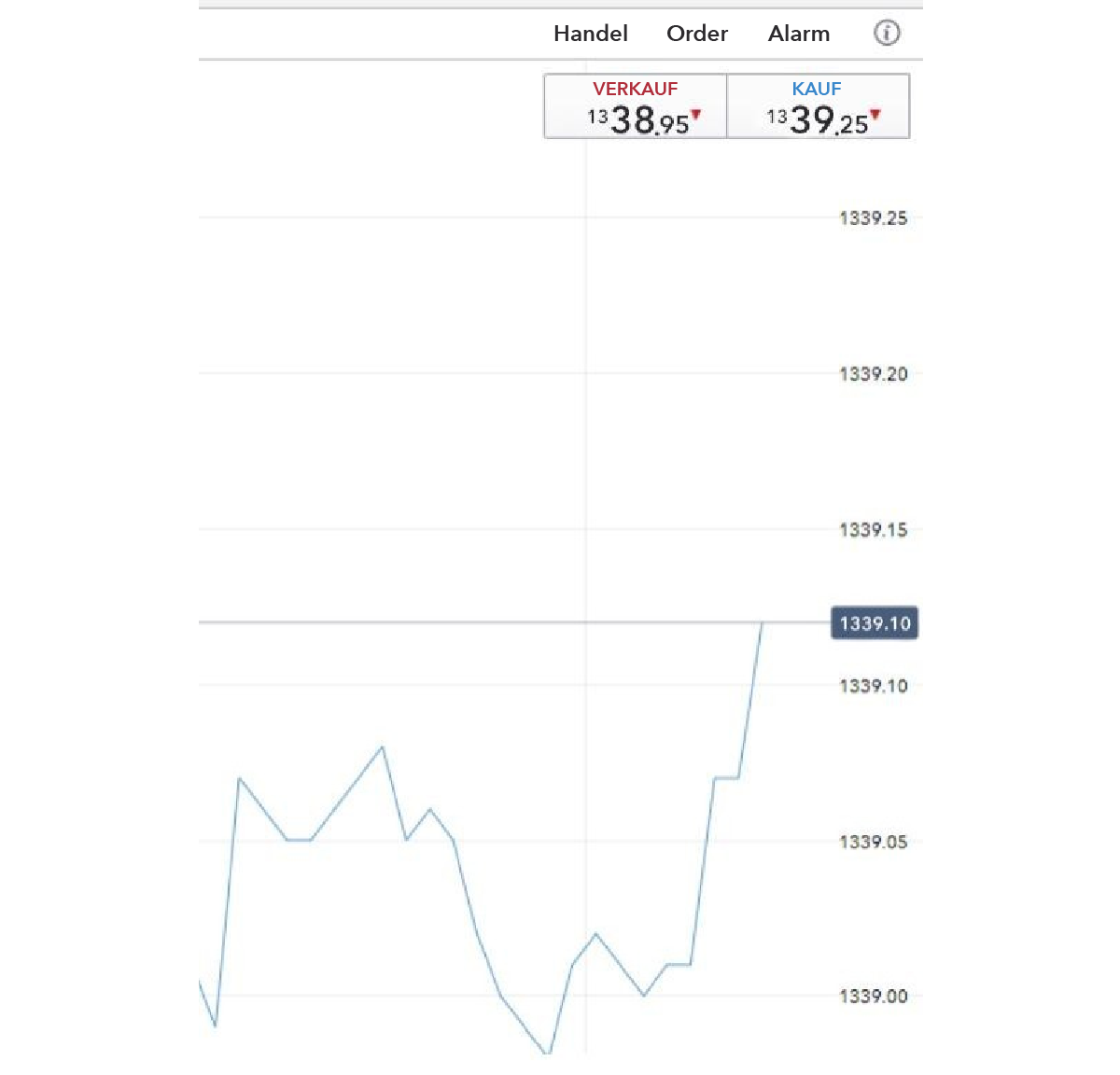Tap the VERKAUF price button
The width and height of the screenshot is (1120, 1075).
pos(636,106)
